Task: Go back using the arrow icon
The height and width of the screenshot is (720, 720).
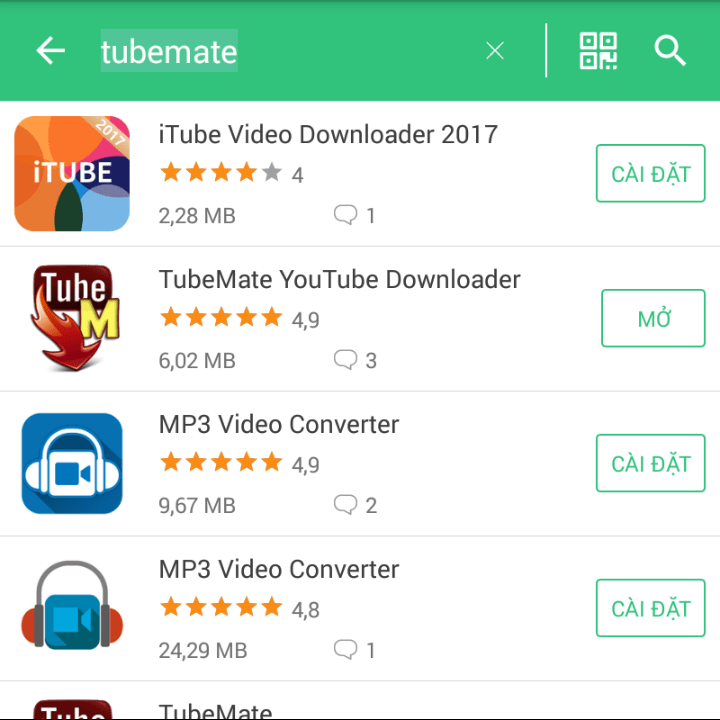Action: pyautogui.click(x=50, y=51)
